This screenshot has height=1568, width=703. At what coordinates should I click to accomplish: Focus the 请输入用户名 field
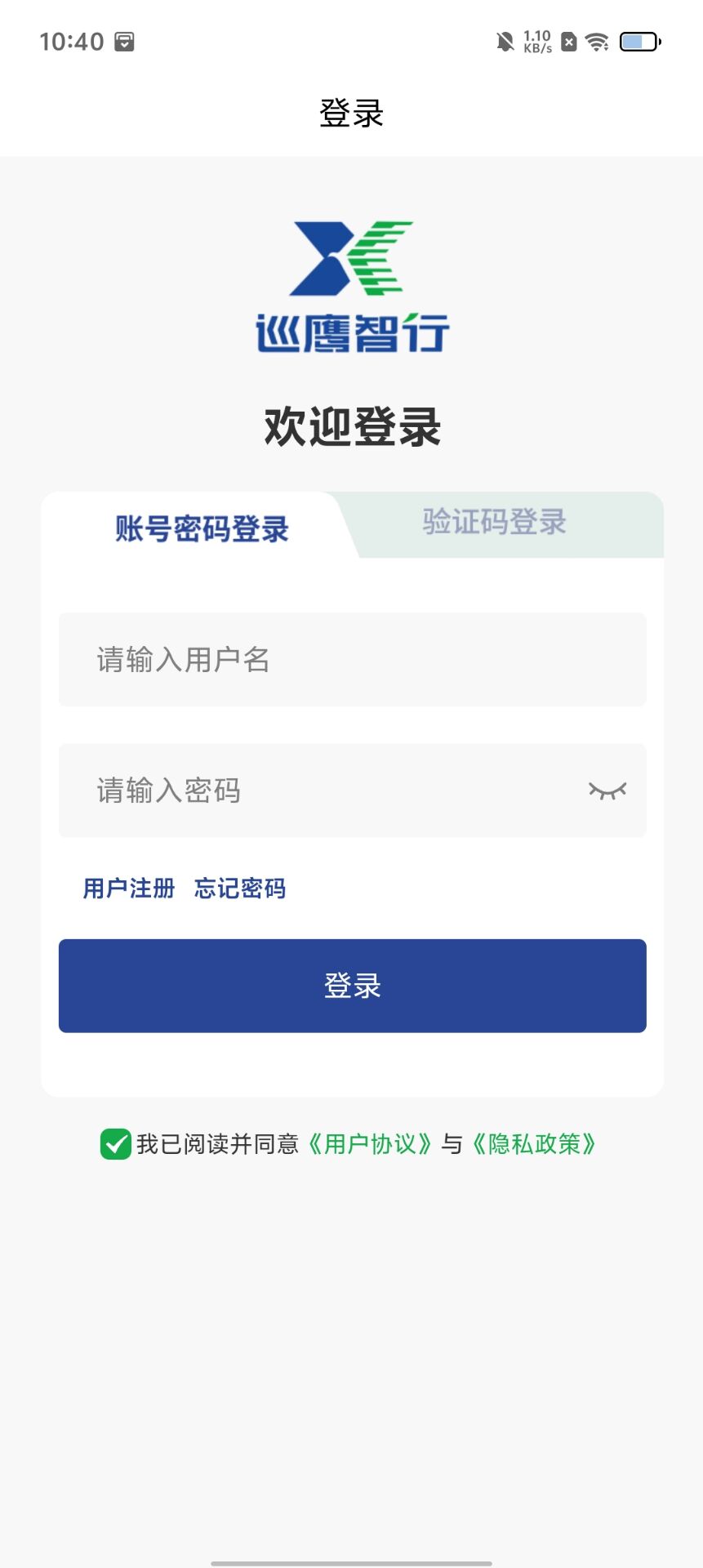point(351,660)
